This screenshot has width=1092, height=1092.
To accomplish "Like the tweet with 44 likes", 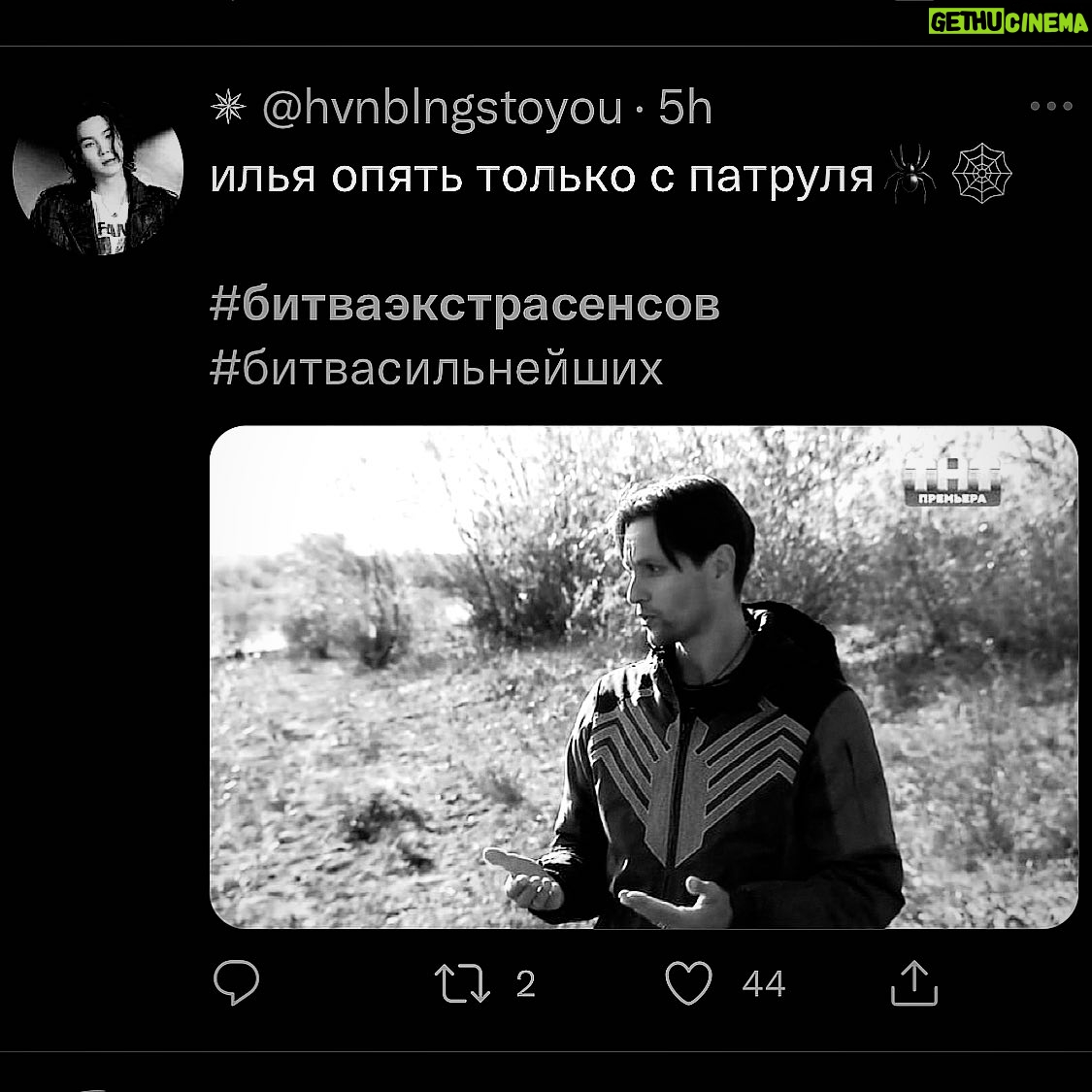I will [x=689, y=983].
